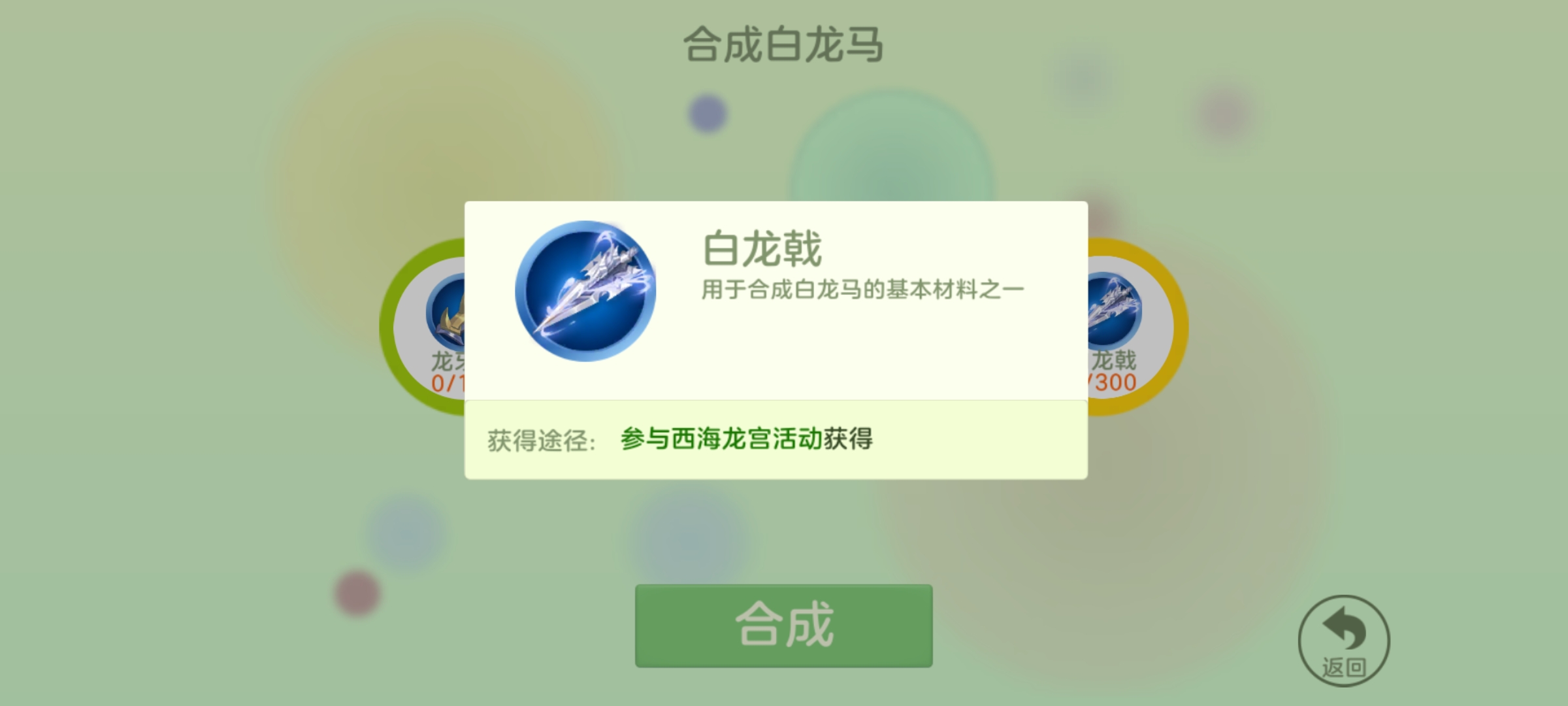
Task: Select the green-ringed material circle
Action: pos(425,327)
